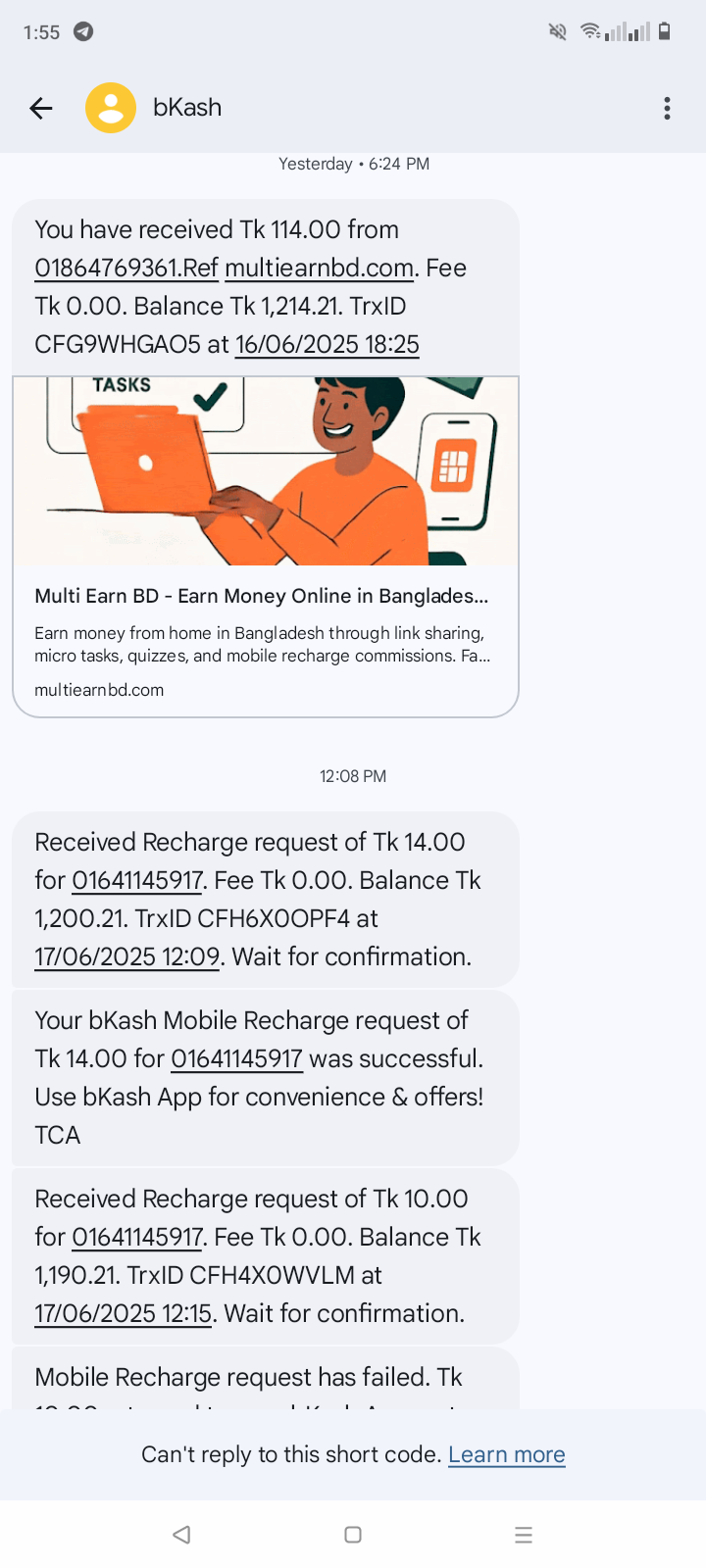Tap number 01641145917 in successful recharge message
This screenshot has height=1568, width=706.
(236, 1059)
